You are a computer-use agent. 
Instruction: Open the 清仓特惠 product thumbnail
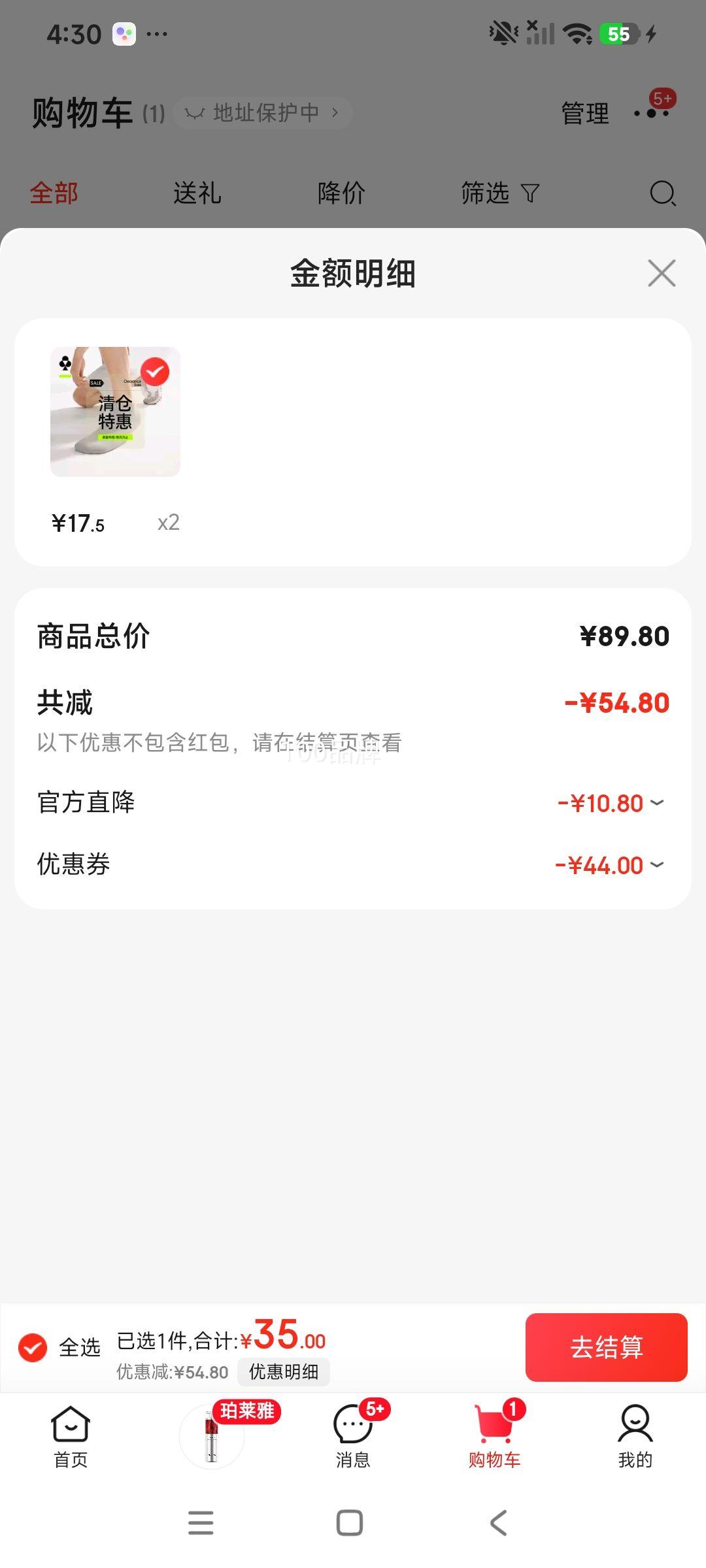click(x=115, y=412)
